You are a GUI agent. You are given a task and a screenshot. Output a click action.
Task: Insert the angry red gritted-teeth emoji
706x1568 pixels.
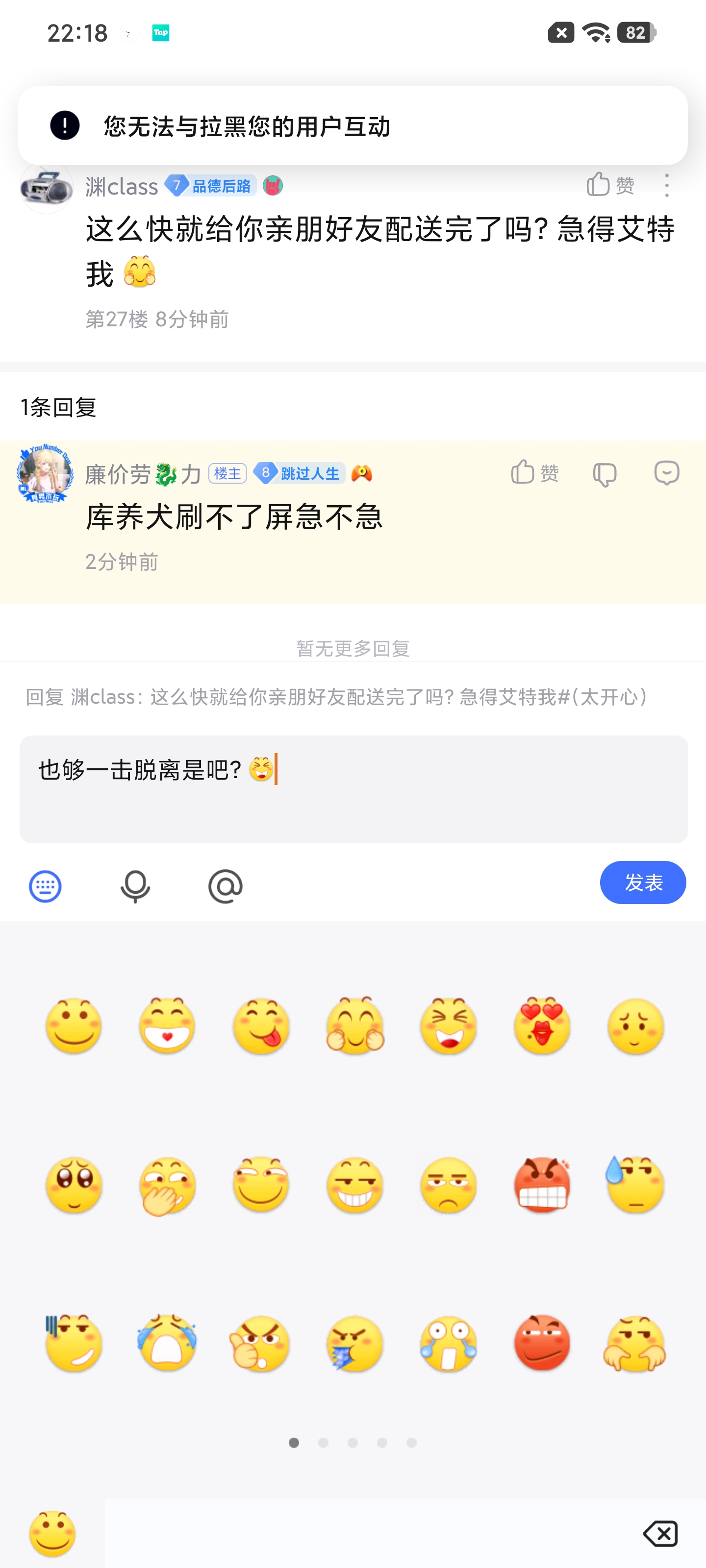542,1184
